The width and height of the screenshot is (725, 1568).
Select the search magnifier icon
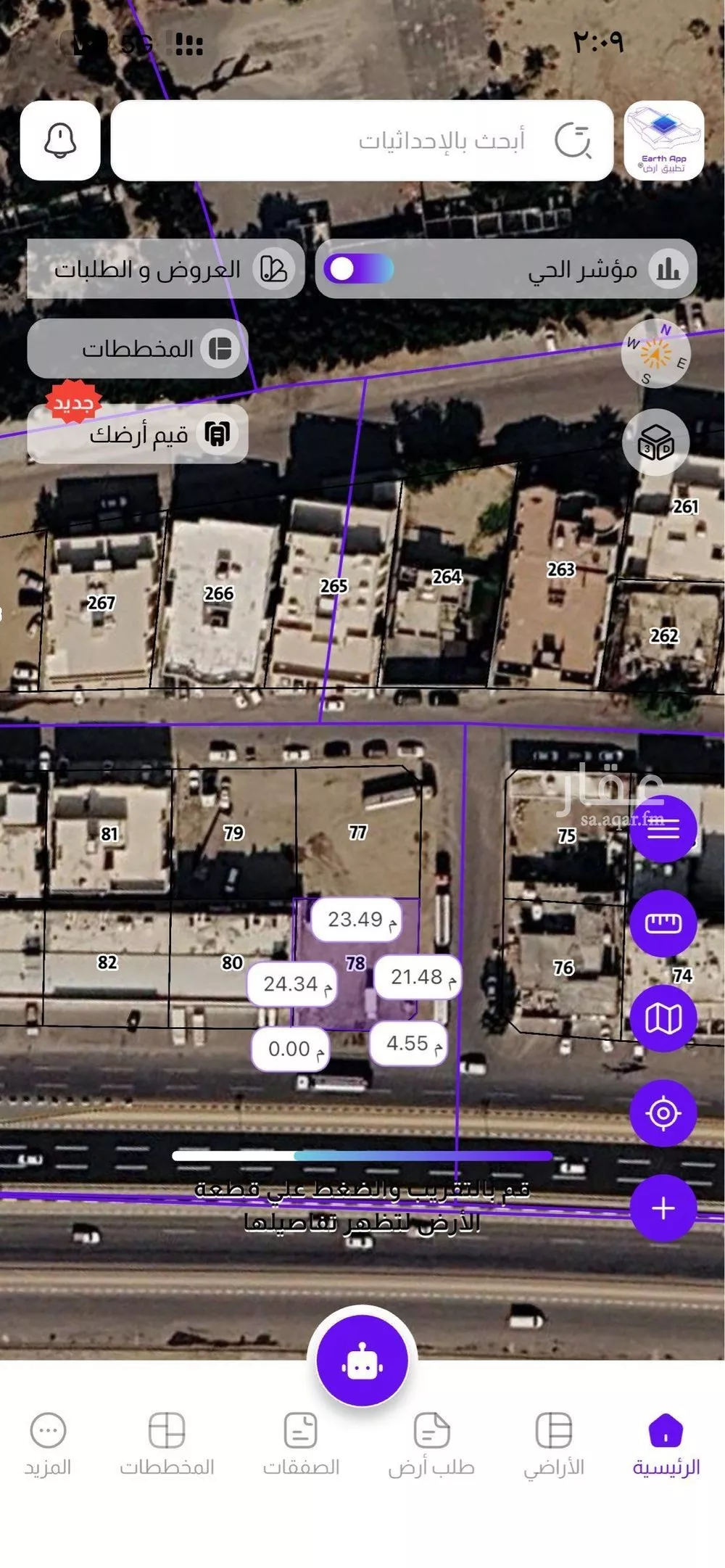[573, 141]
